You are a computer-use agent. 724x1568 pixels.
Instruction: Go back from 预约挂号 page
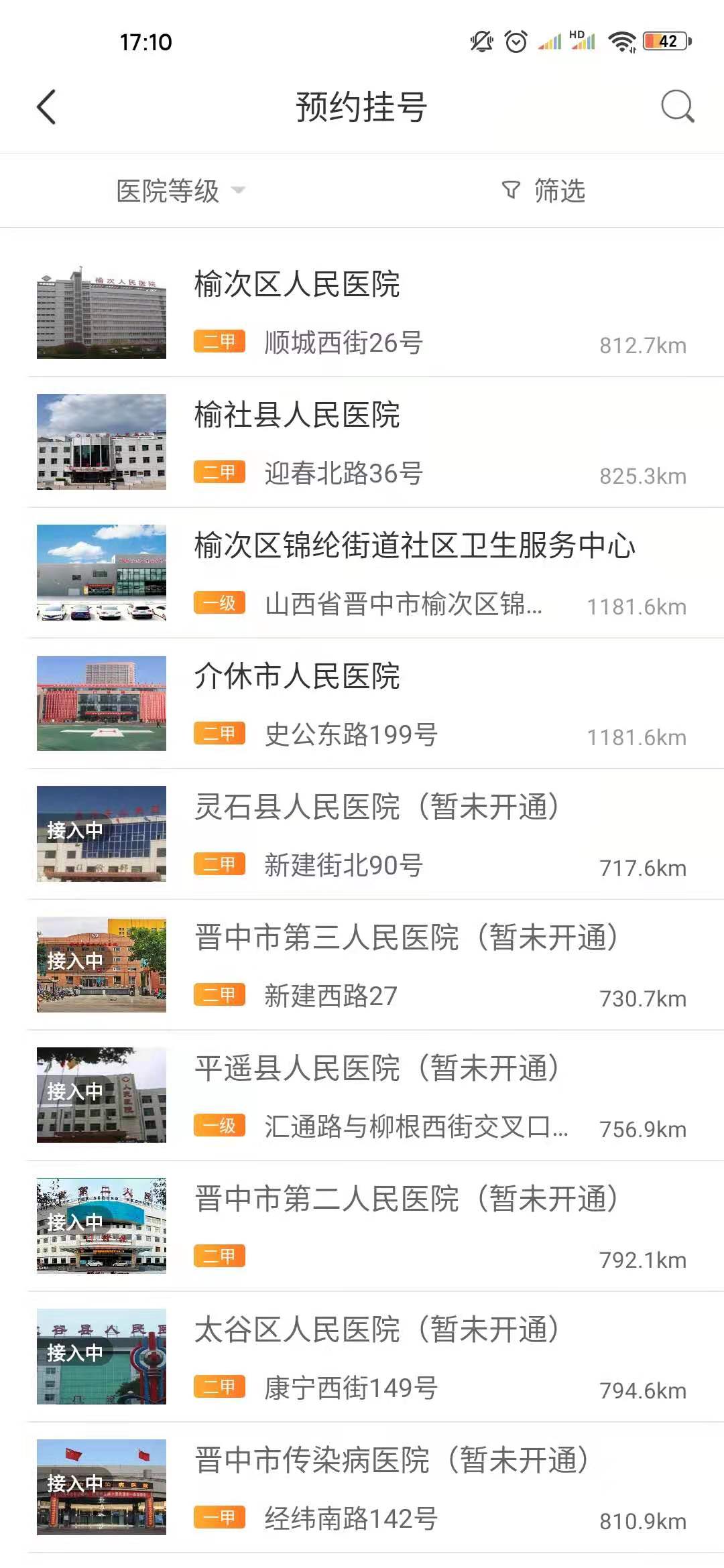point(46,107)
